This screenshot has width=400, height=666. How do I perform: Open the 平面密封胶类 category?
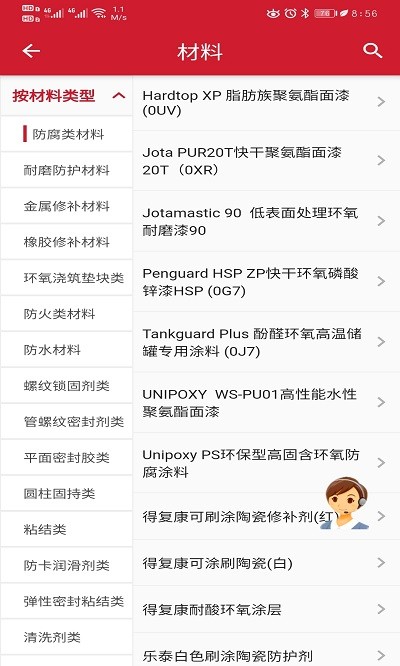67,457
